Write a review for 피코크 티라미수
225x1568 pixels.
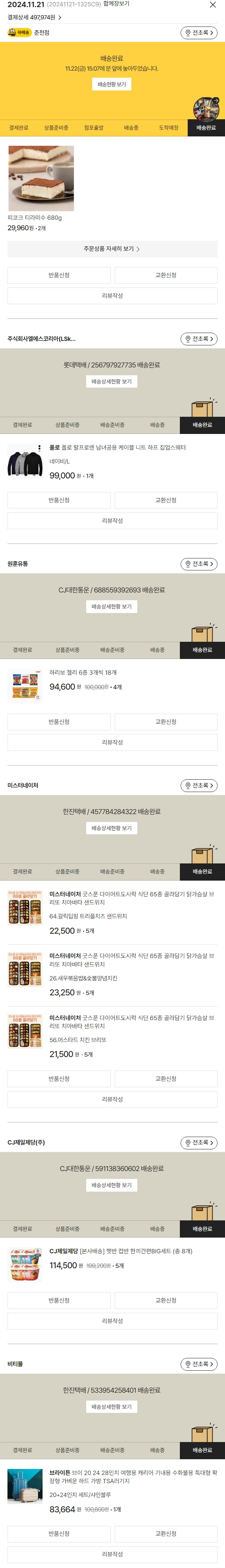point(112,296)
